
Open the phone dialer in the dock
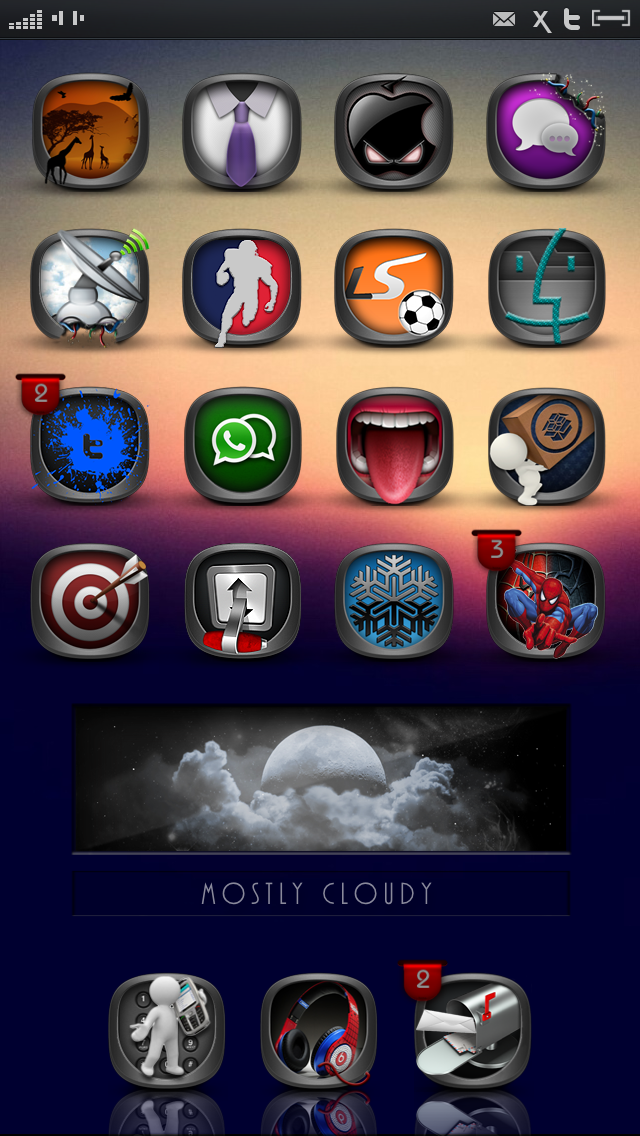(166, 1030)
